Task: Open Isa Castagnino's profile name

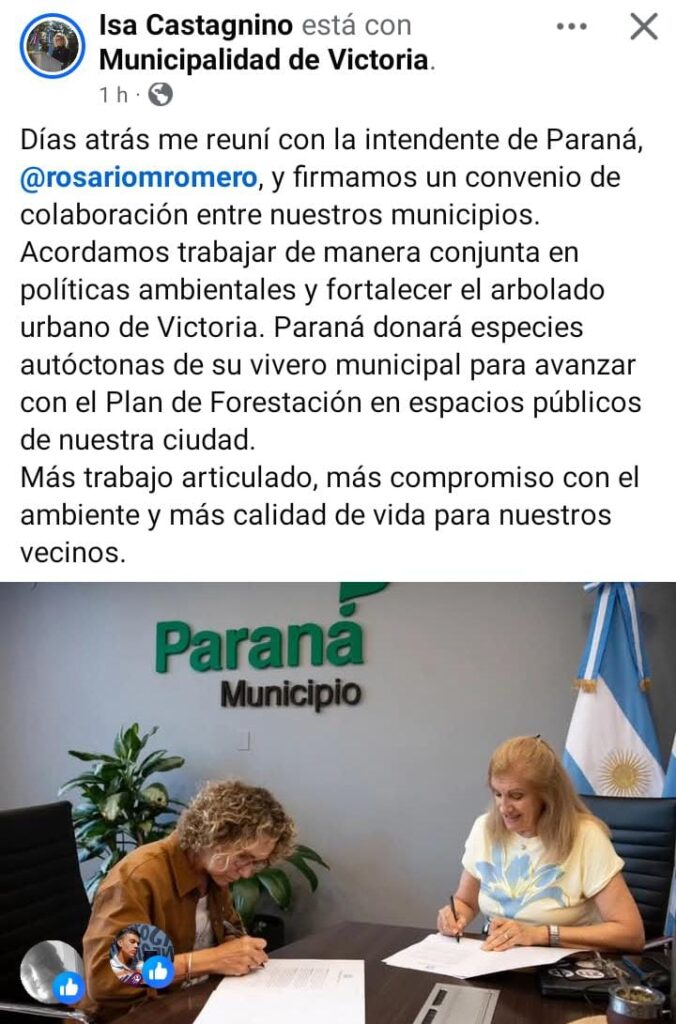Action: pyautogui.click(x=196, y=25)
